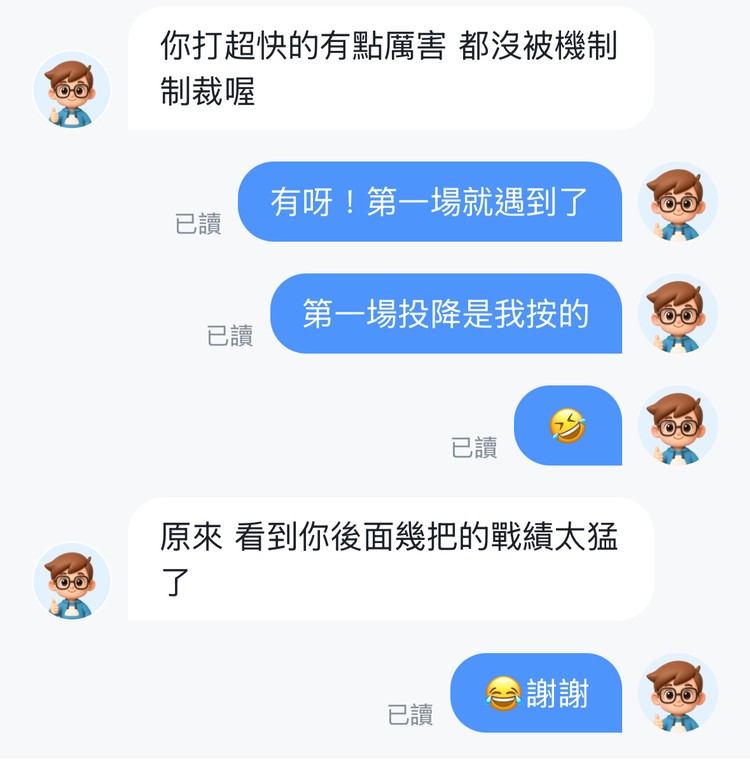The width and height of the screenshot is (750, 767).
Task: Click the friend's avatar next to 原來 message
Action: point(72,580)
